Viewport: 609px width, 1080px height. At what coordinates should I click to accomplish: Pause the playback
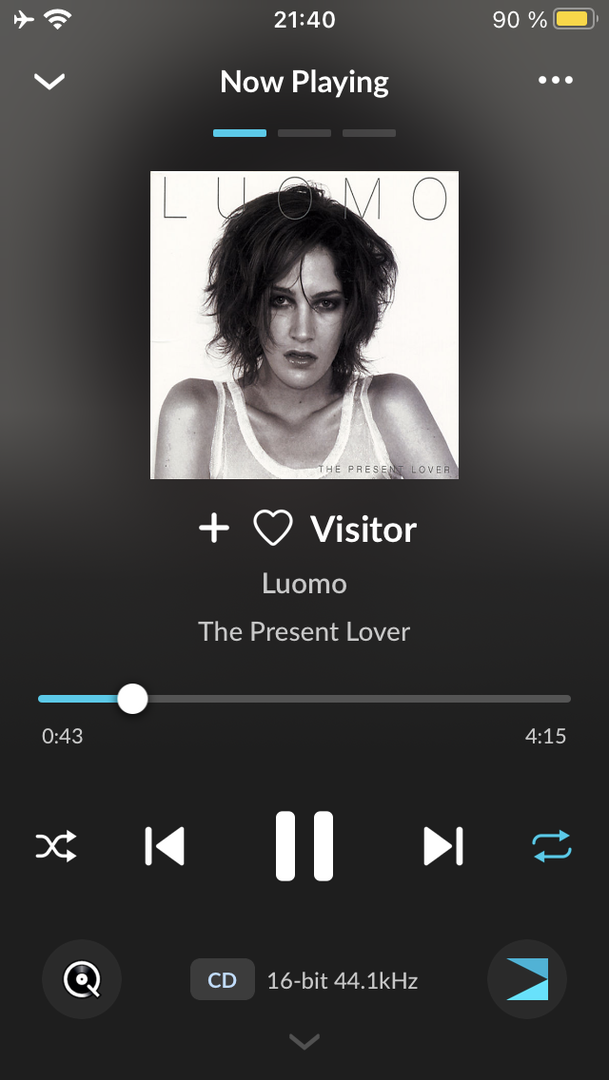click(x=304, y=846)
